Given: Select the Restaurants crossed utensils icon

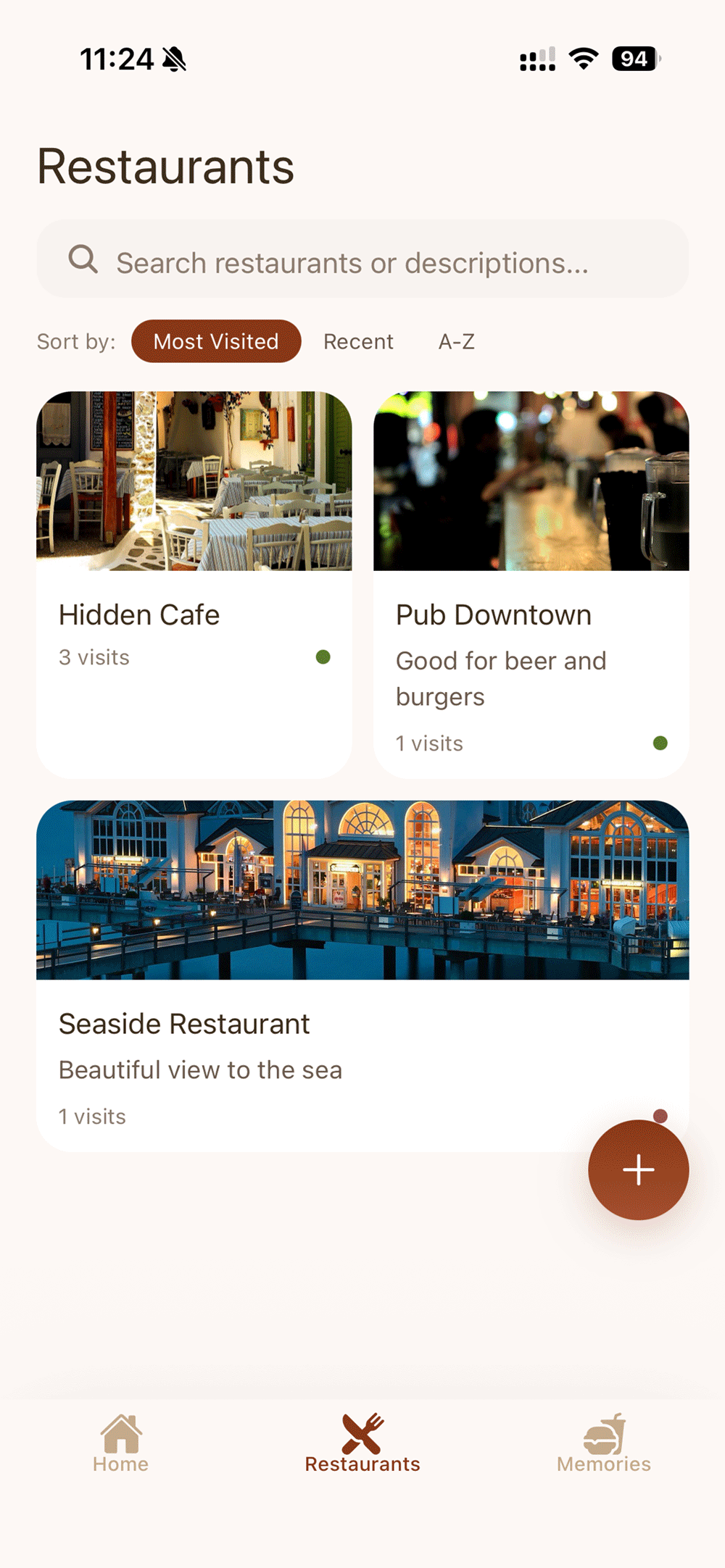Looking at the screenshot, I should click(362, 1434).
